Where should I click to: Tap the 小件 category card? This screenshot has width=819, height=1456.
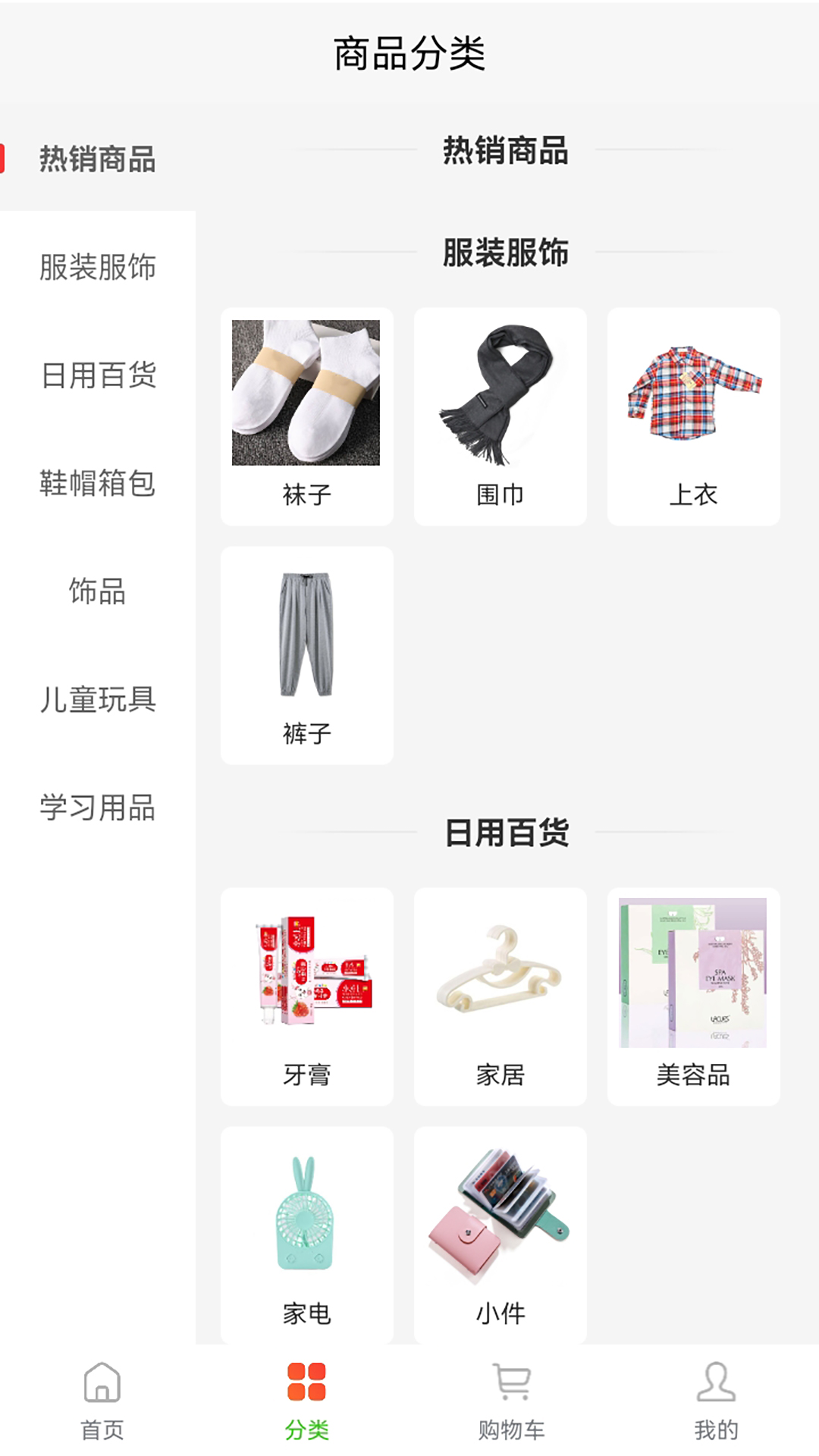pyautogui.click(x=500, y=1235)
